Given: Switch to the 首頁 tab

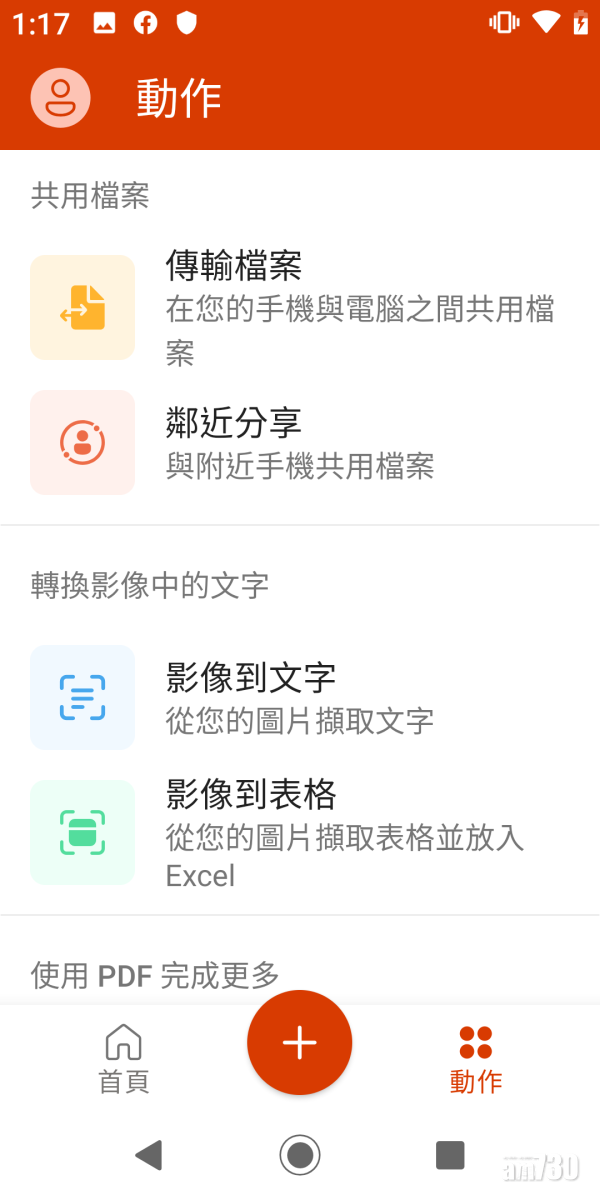Looking at the screenshot, I should click(x=124, y=1058).
